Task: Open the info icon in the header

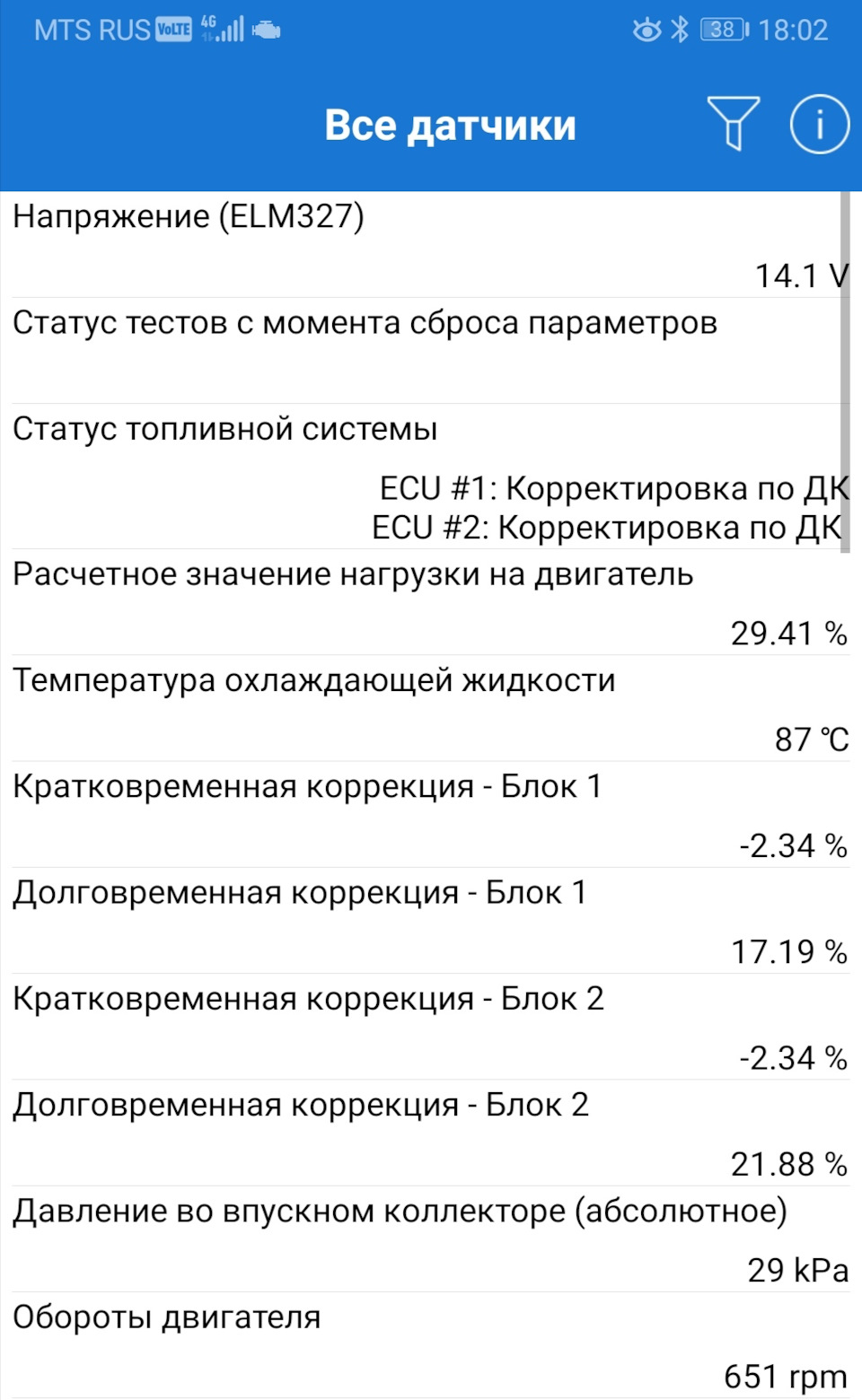Action: click(819, 124)
